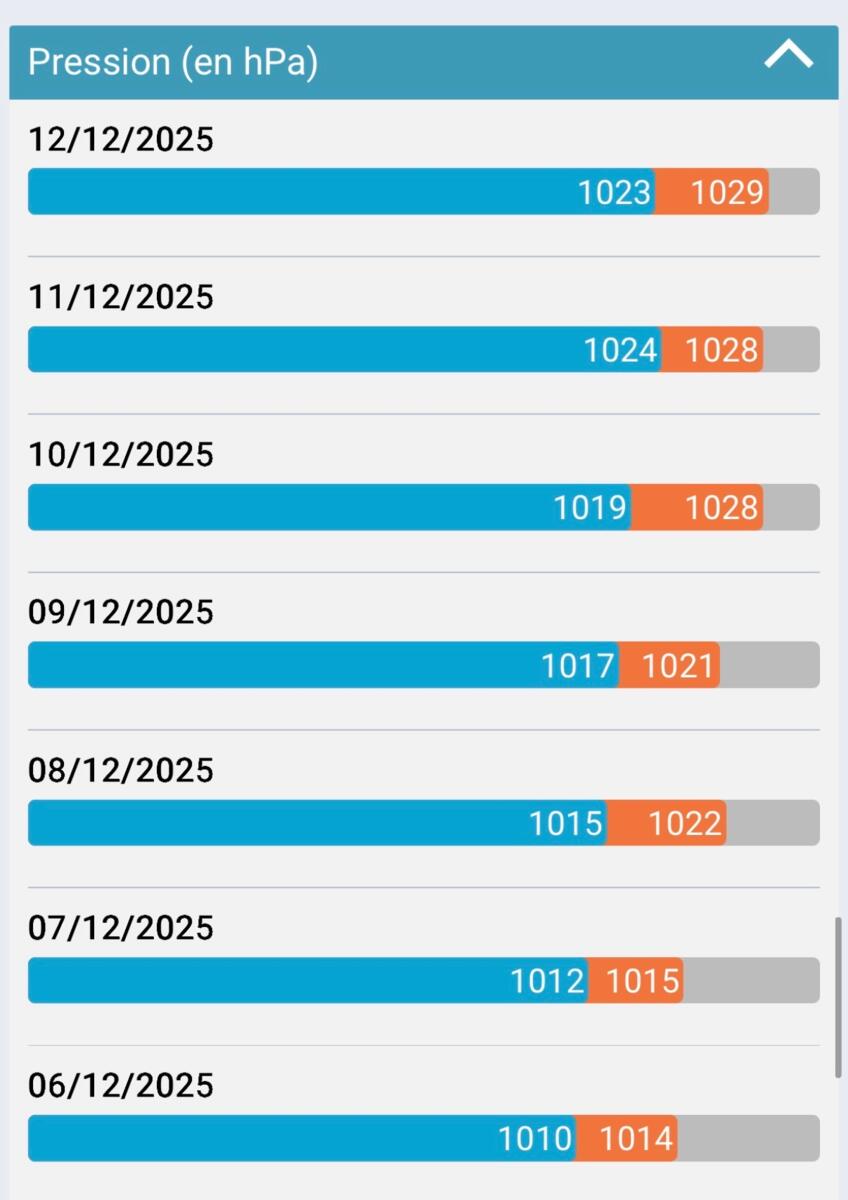Collapse the Pression (en hPa) section
This screenshot has width=848, height=1200.
coord(788,56)
